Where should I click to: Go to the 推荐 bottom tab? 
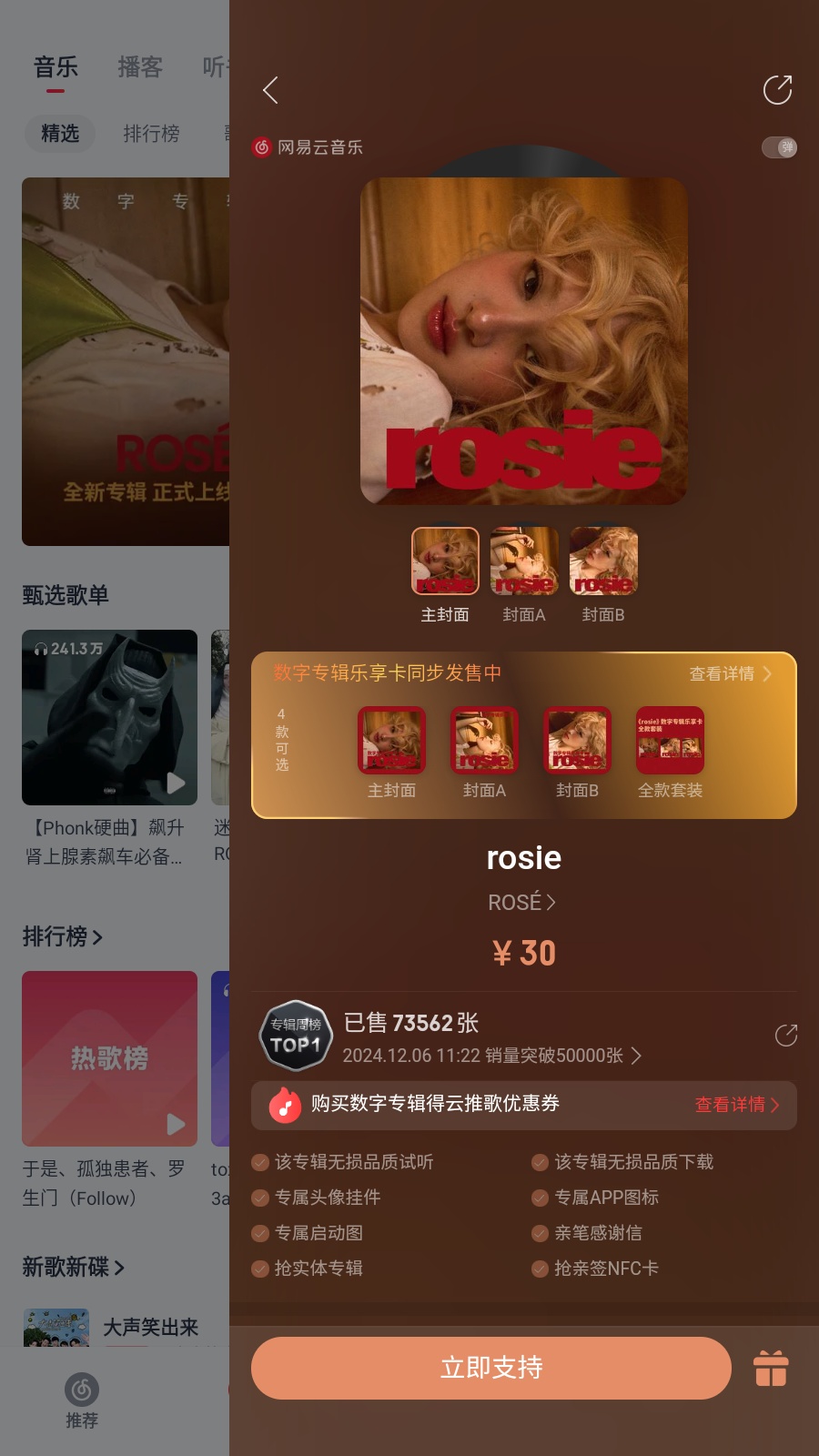coord(82,1400)
